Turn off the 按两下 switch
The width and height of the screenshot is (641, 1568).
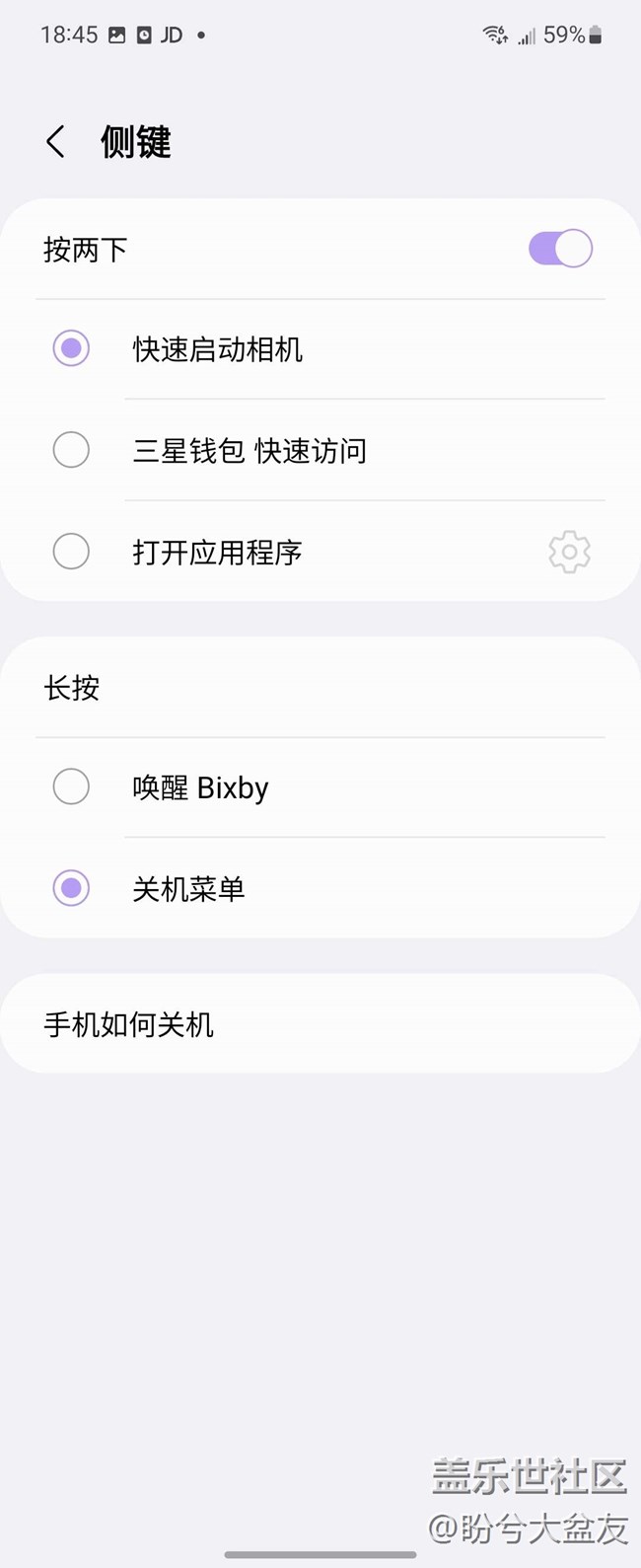pos(560,249)
